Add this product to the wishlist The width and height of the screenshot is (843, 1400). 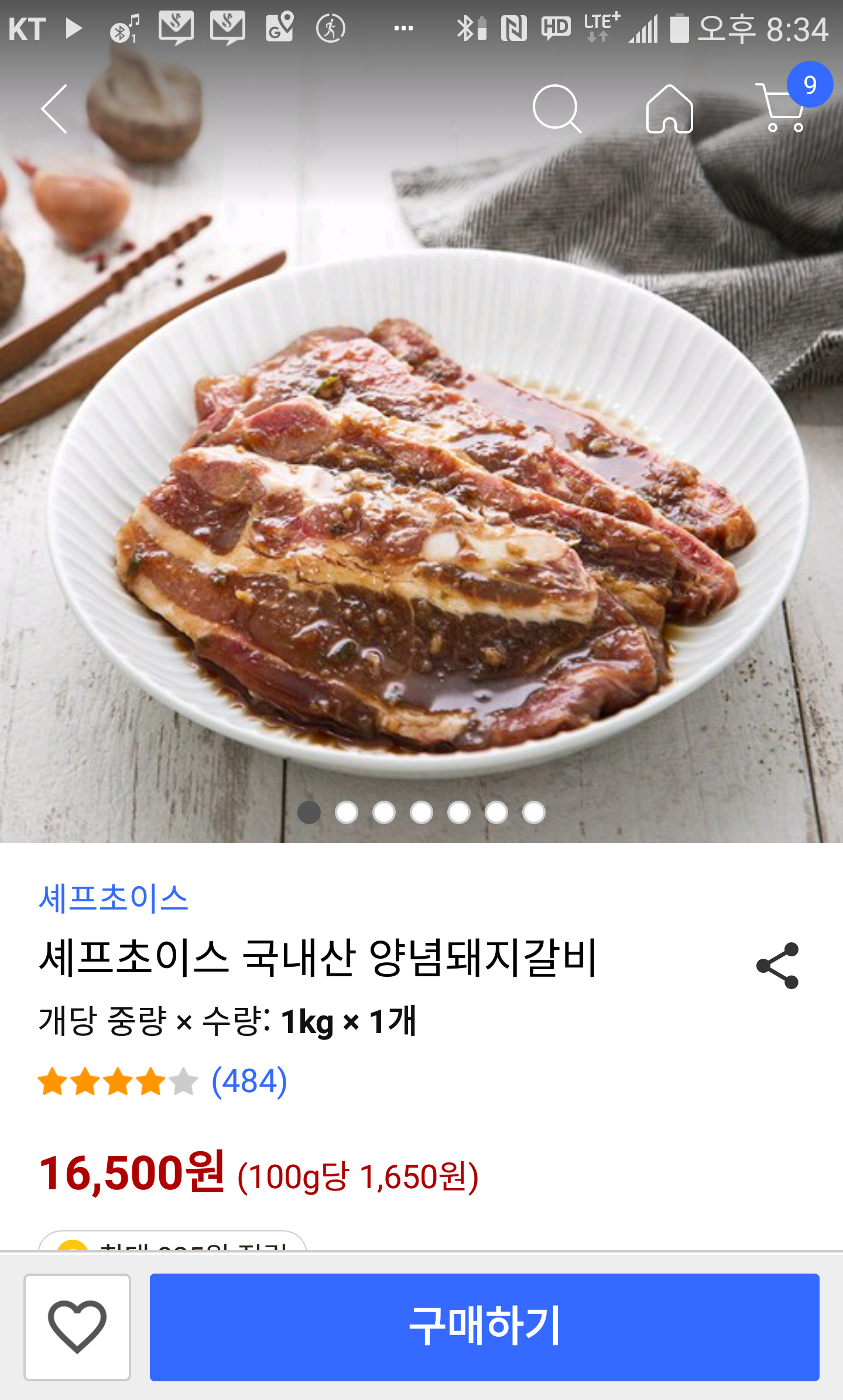click(77, 1327)
